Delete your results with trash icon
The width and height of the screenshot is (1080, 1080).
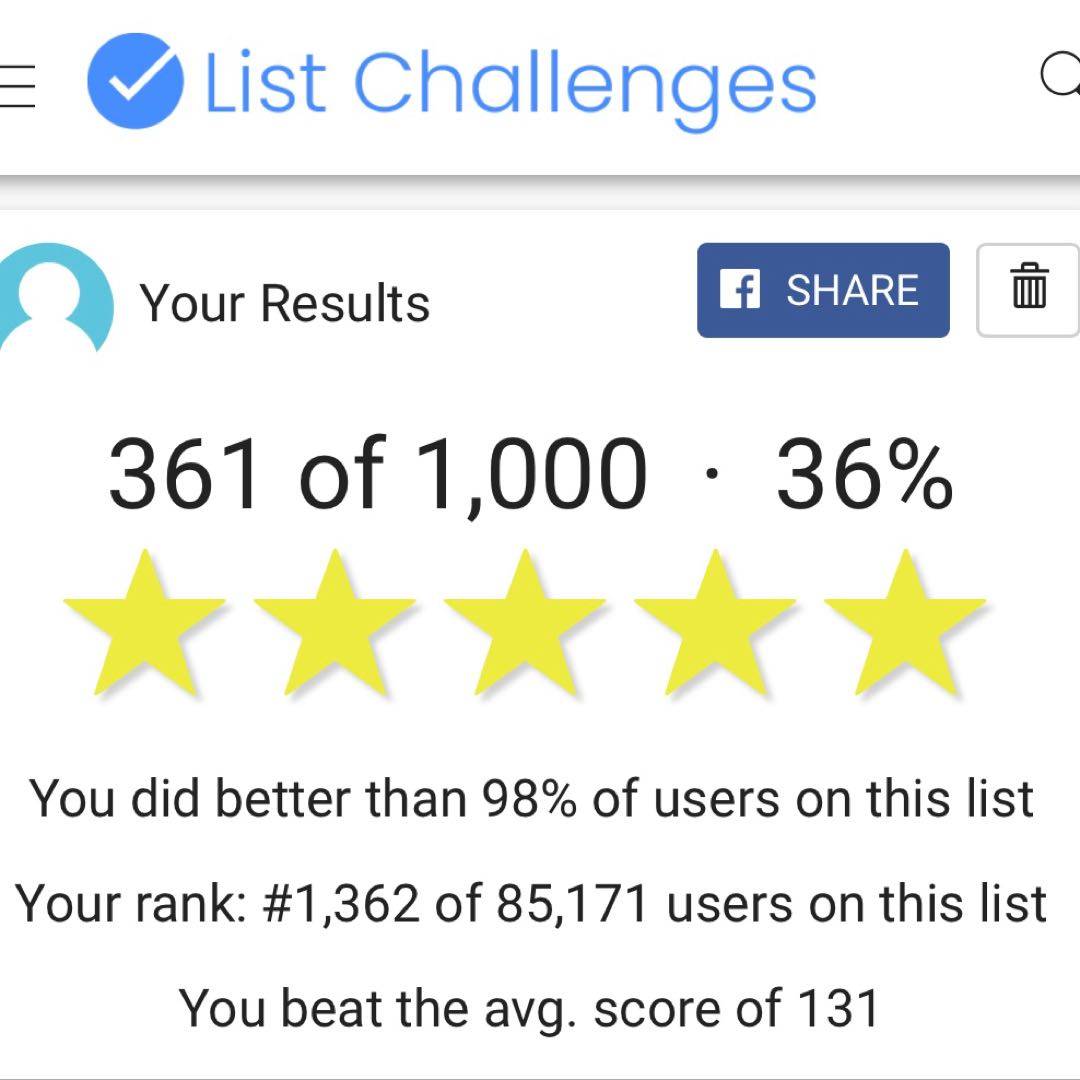(1029, 290)
